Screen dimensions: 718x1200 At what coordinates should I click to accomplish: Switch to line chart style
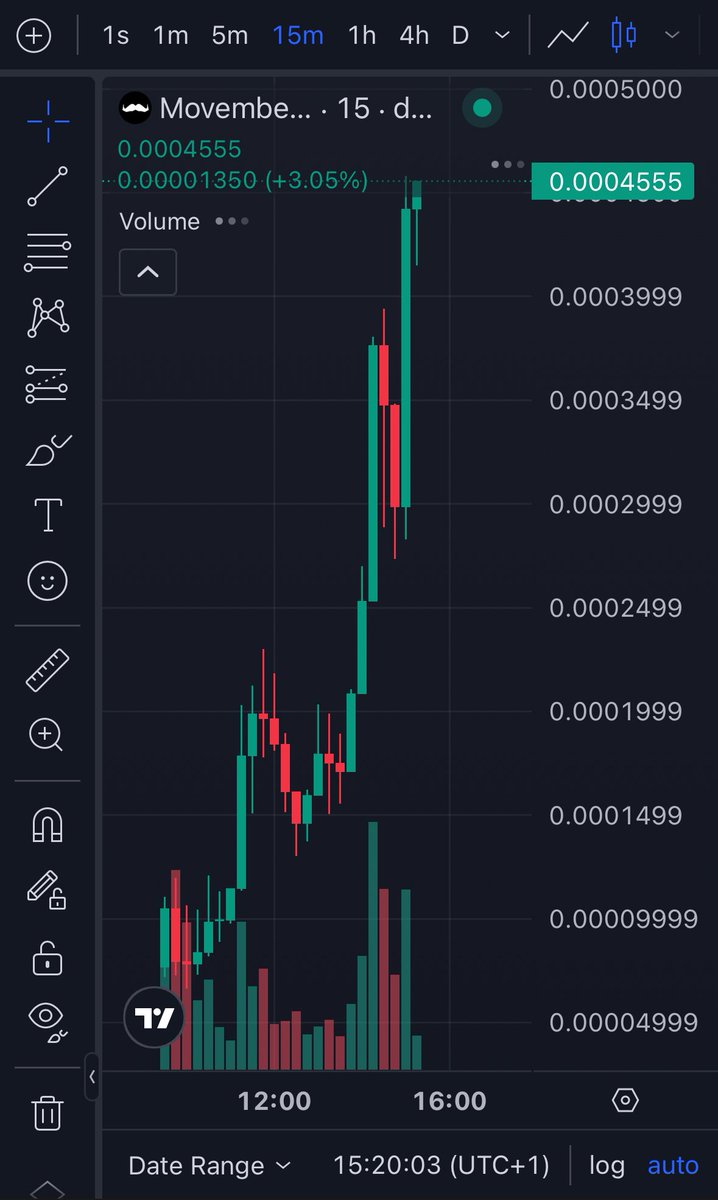coord(567,36)
